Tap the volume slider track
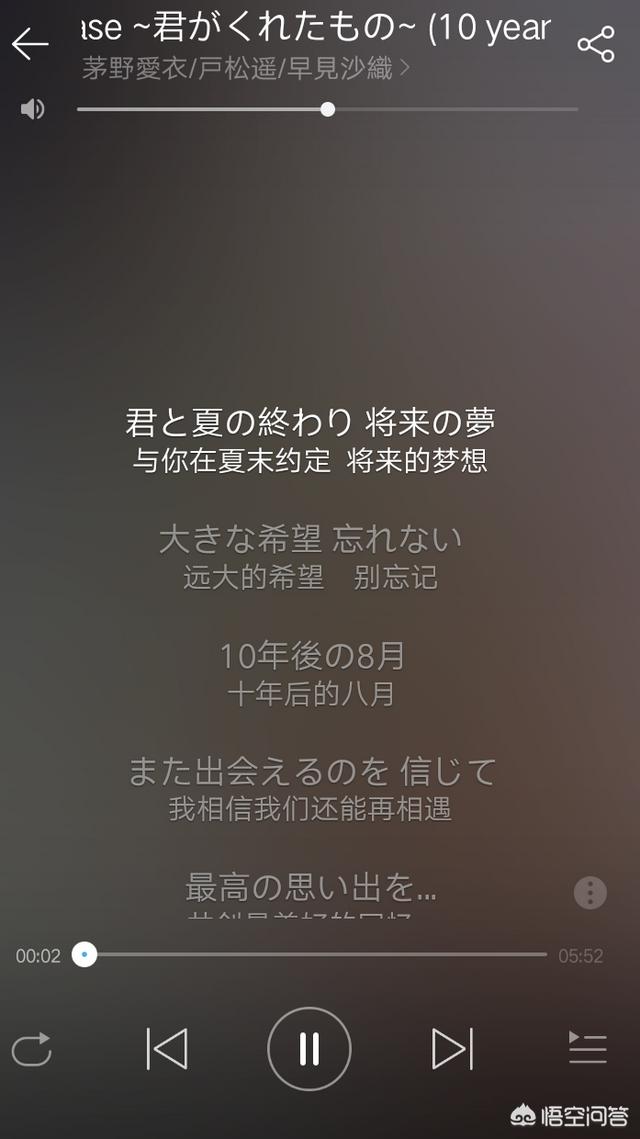The height and width of the screenshot is (1139, 640). click(450, 109)
